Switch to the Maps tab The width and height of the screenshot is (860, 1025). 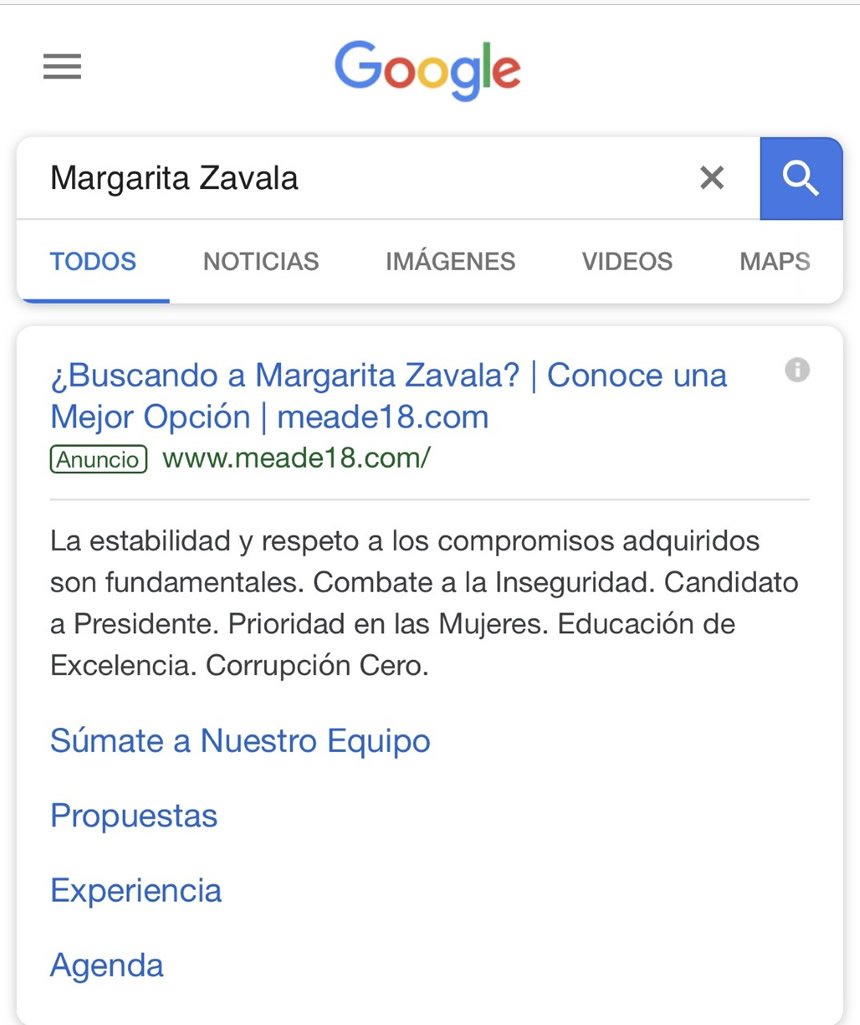[x=775, y=262]
